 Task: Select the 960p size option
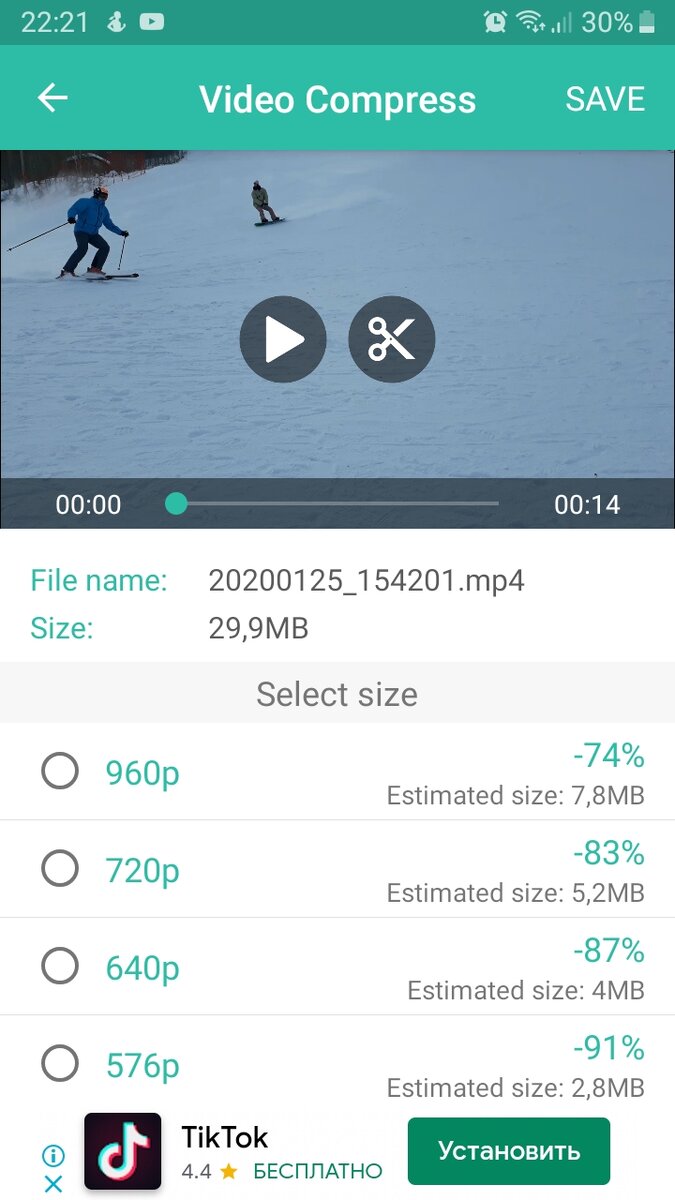click(60, 772)
